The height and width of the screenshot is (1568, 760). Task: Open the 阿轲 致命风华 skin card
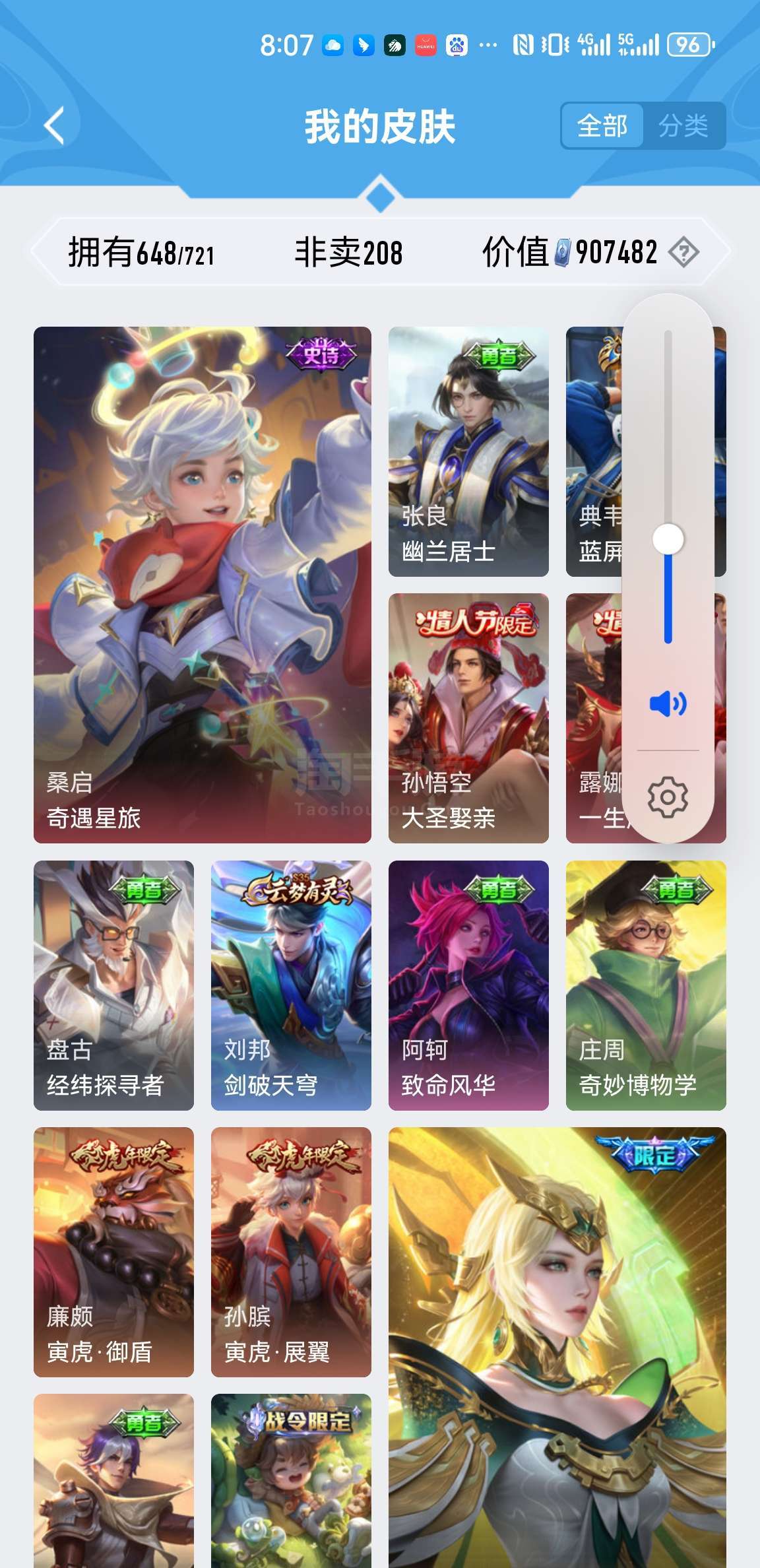468,985
